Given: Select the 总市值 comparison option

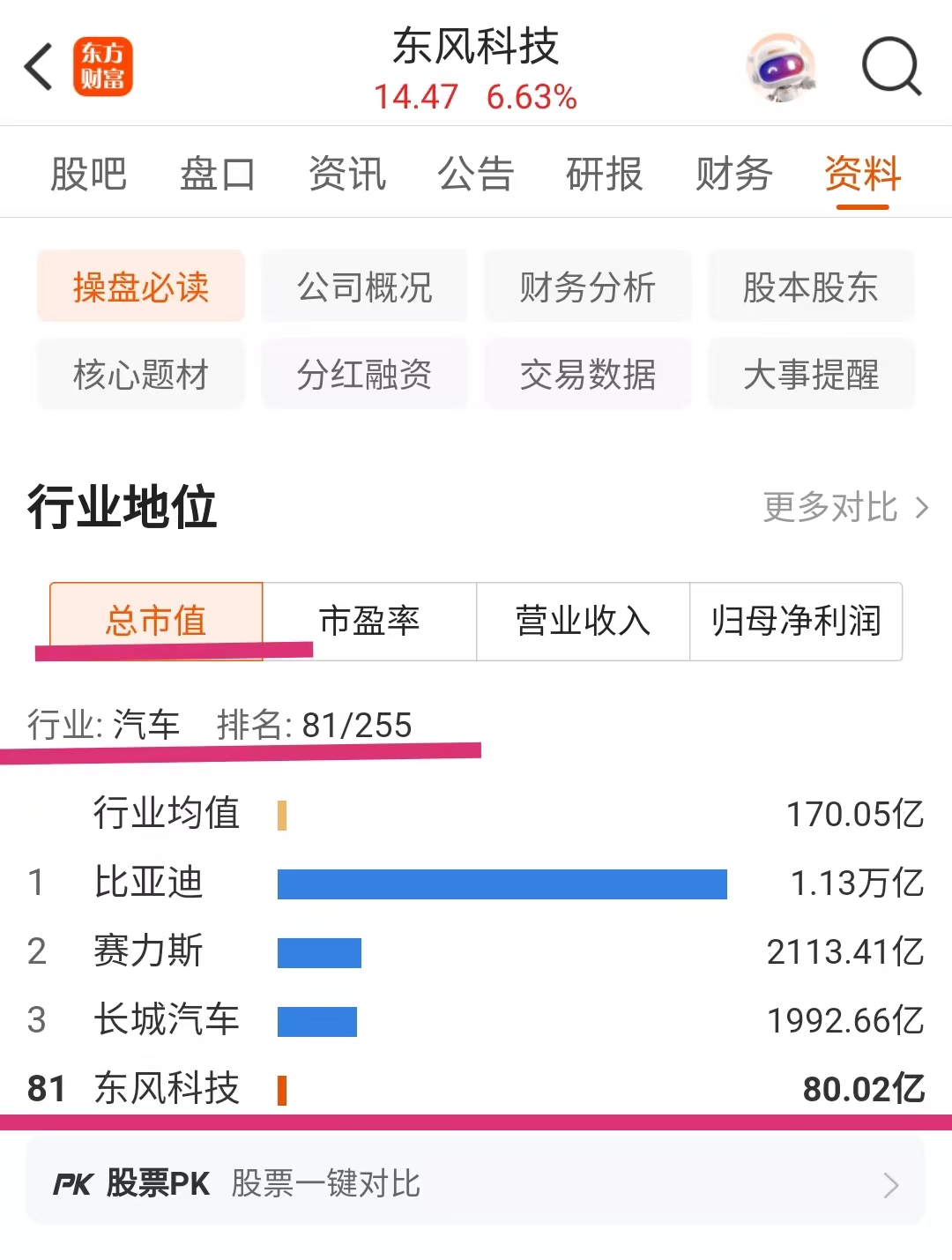Looking at the screenshot, I should (x=156, y=622).
